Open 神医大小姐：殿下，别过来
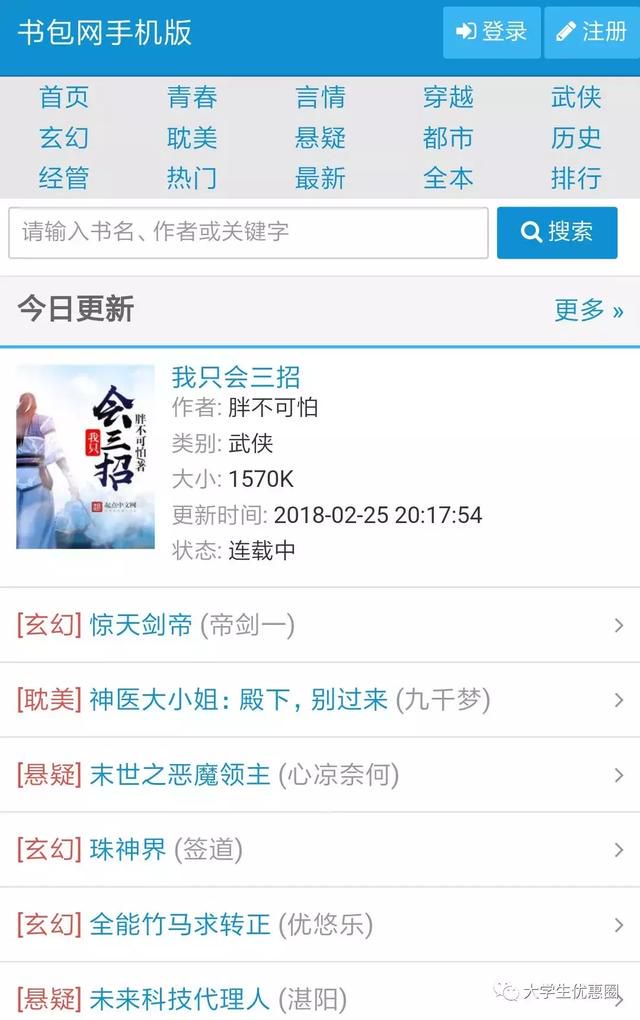The width and height of the screenshot is (640, 1020). 238,700
